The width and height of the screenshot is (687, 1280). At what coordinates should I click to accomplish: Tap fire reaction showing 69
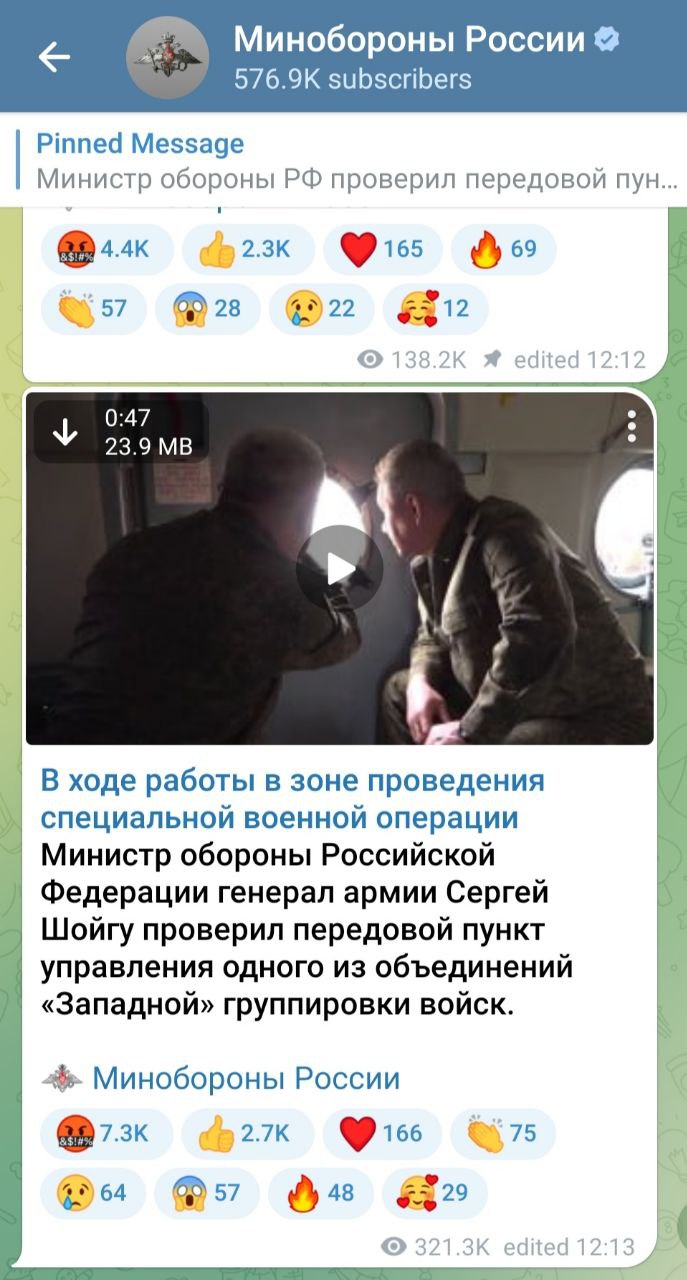(503, 249)
